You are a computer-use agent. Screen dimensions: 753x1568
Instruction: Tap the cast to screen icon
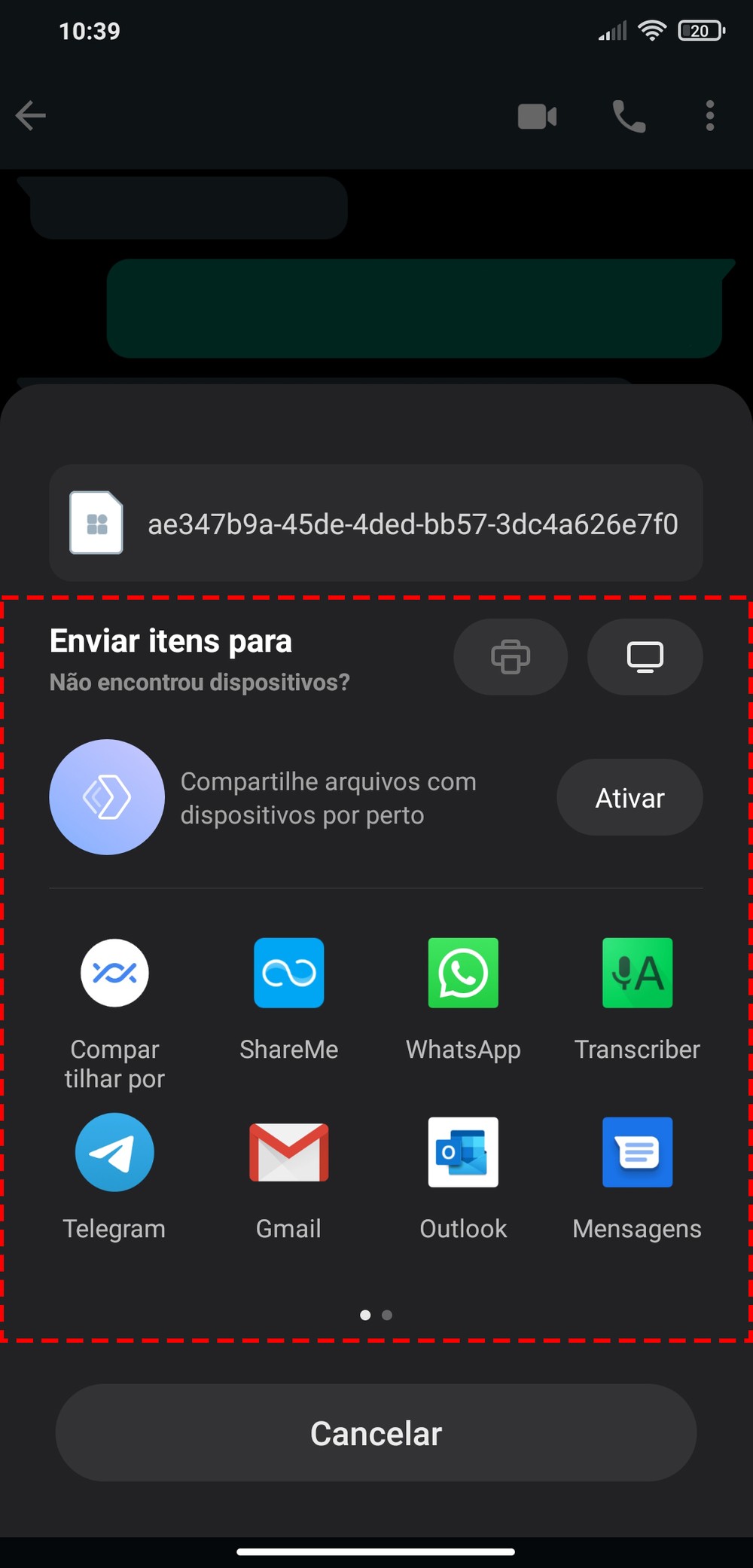coord(645,656)
